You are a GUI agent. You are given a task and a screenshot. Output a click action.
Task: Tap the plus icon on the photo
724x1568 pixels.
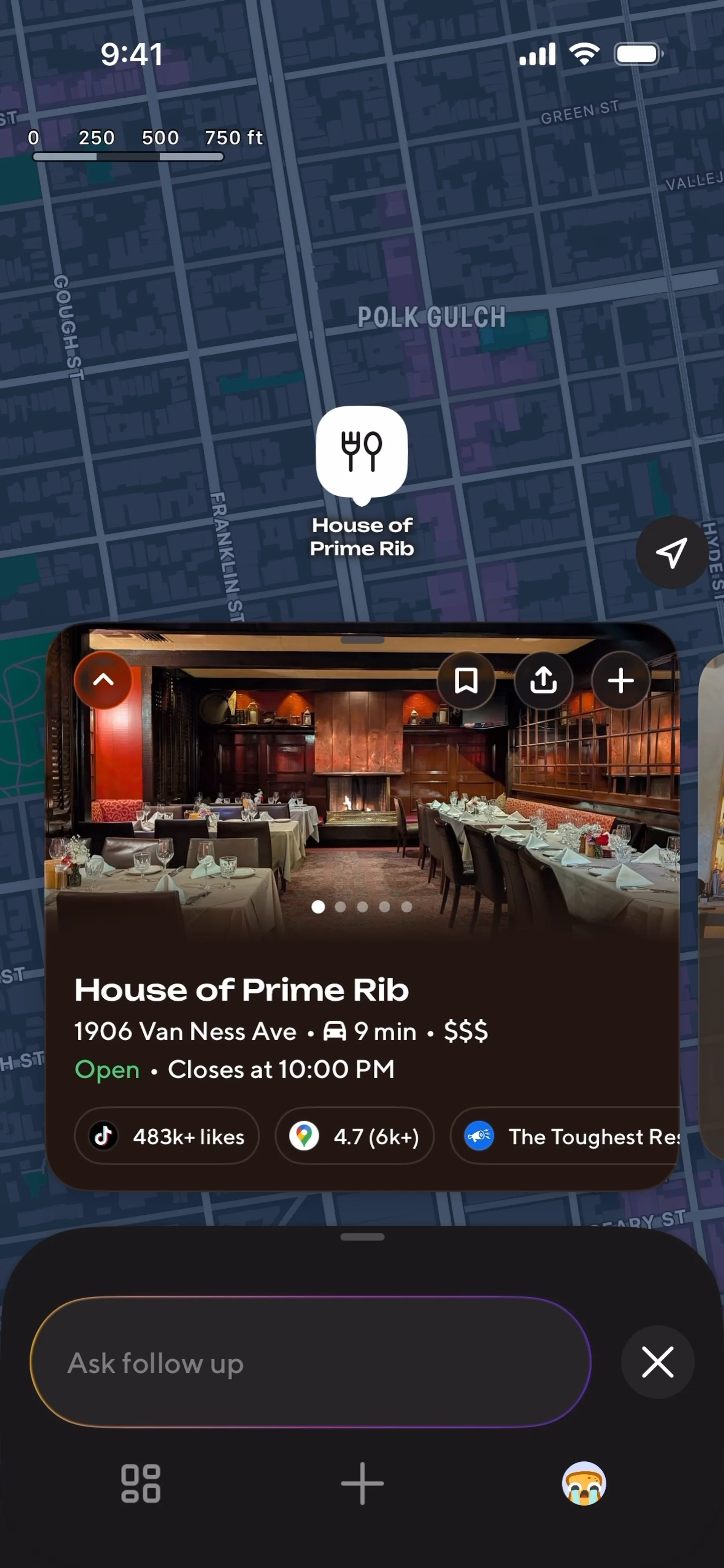[x=620, y=680]
